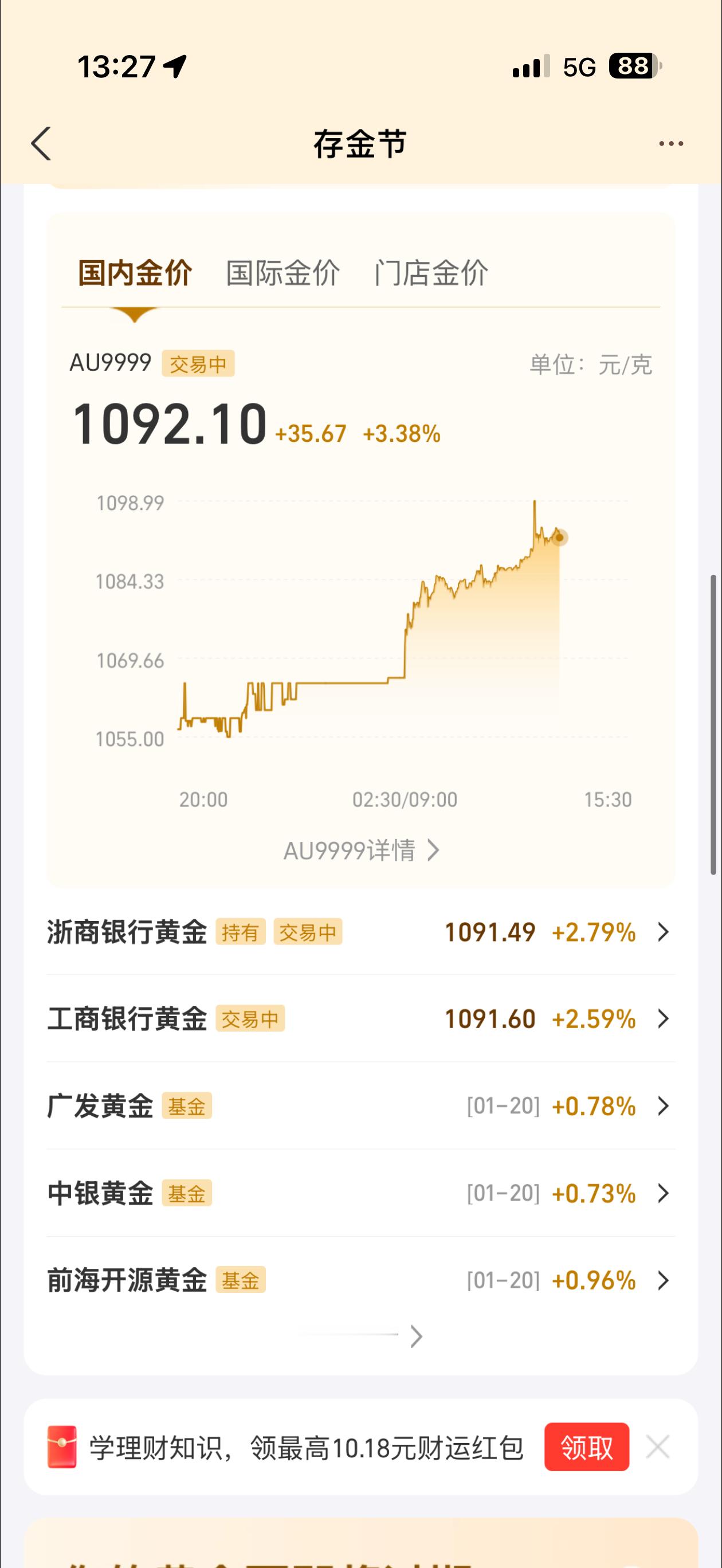Screen dimensions: 722x1568
Task: View 广发黄金 fund details
Action: (x=360, y=1106)
